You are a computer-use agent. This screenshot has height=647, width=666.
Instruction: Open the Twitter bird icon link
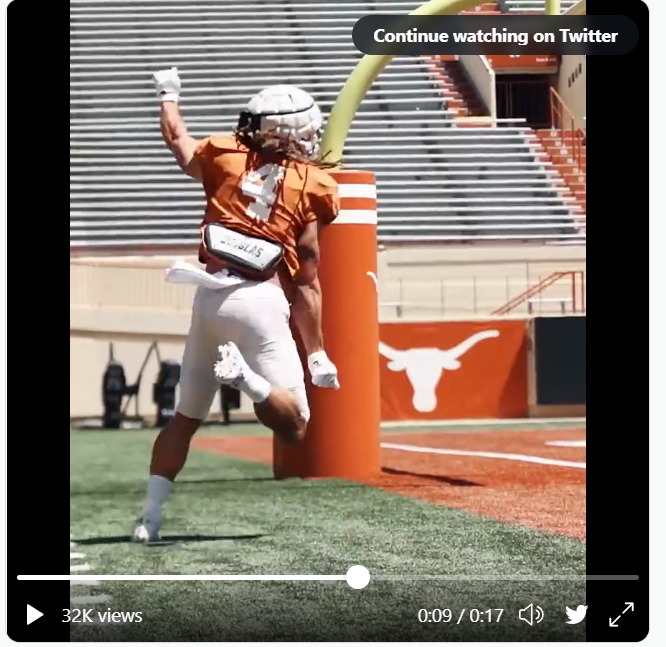tap(576, 614)
